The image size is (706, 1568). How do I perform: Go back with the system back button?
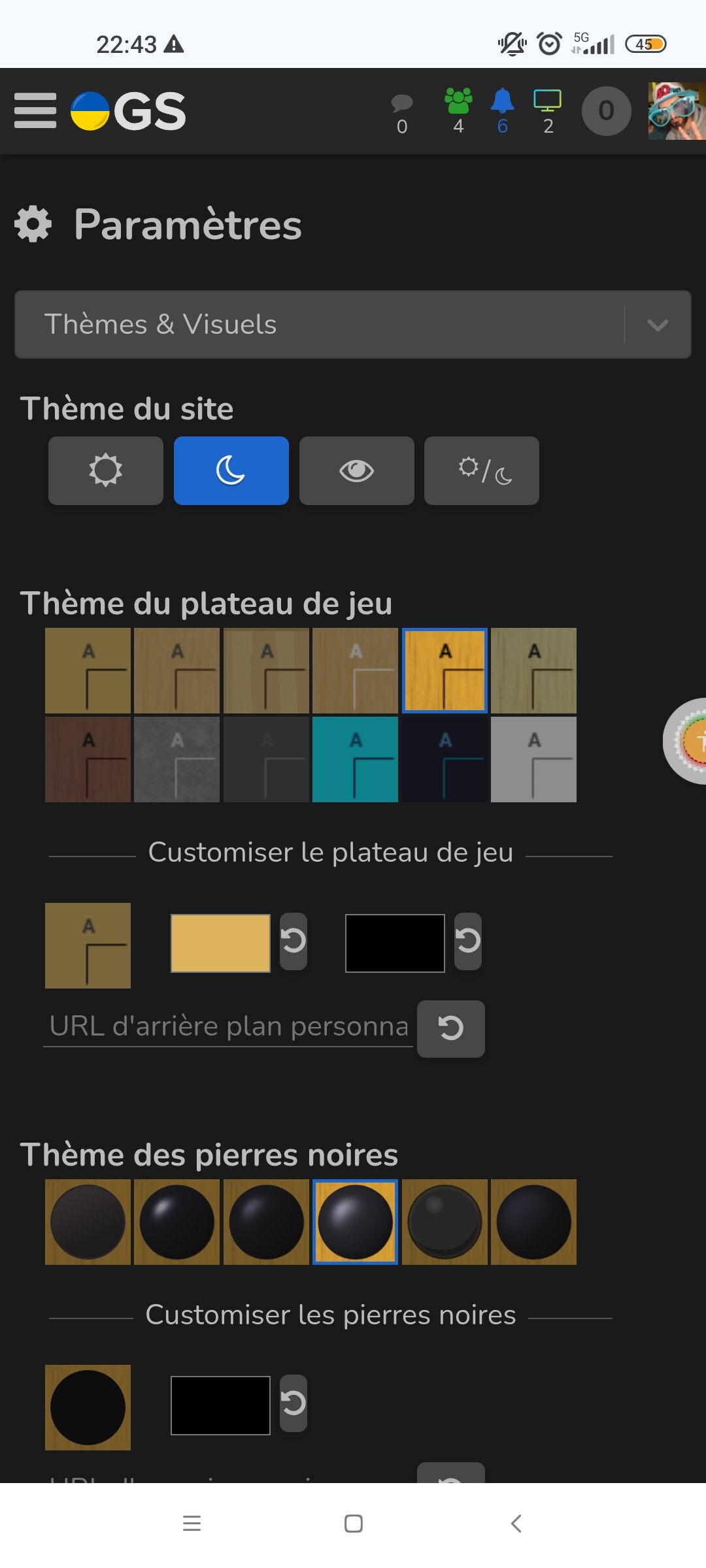pyautogui.click(x=516, y=1524)
